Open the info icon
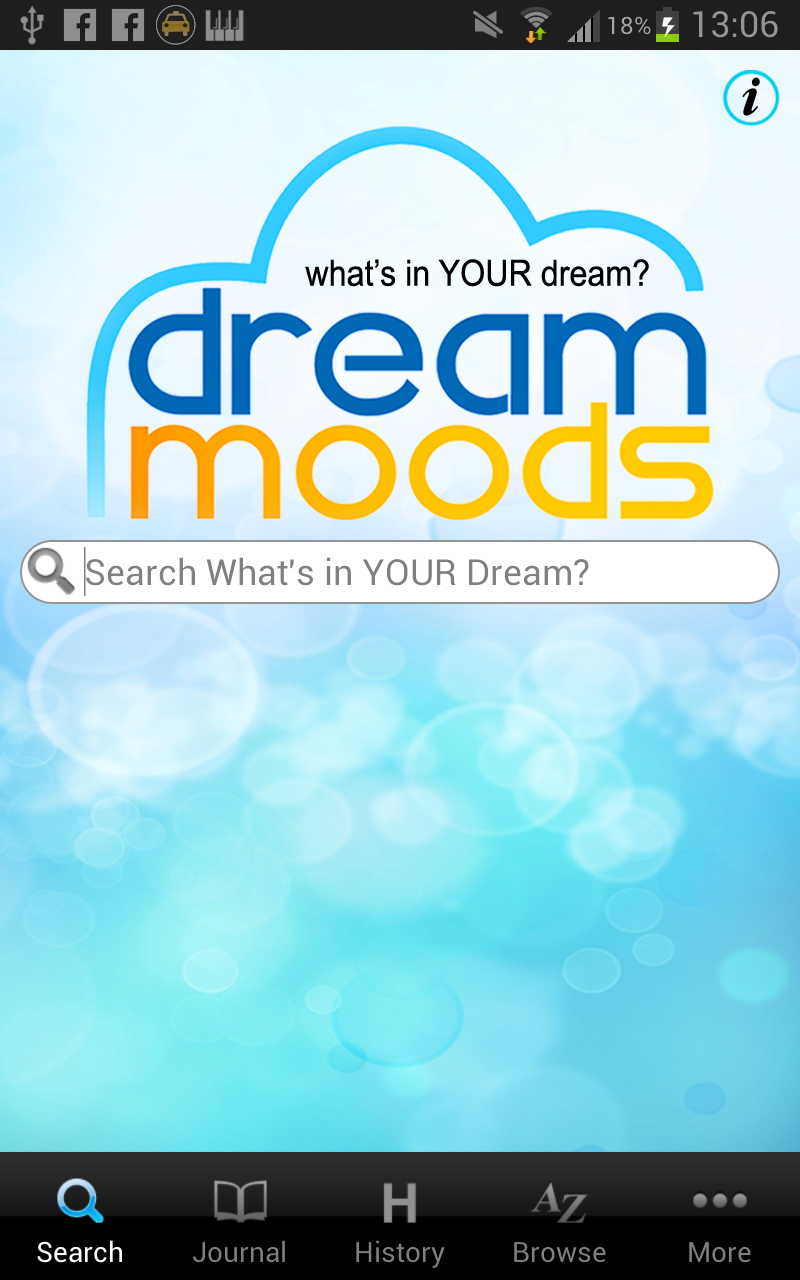 [x=750, y=98]
